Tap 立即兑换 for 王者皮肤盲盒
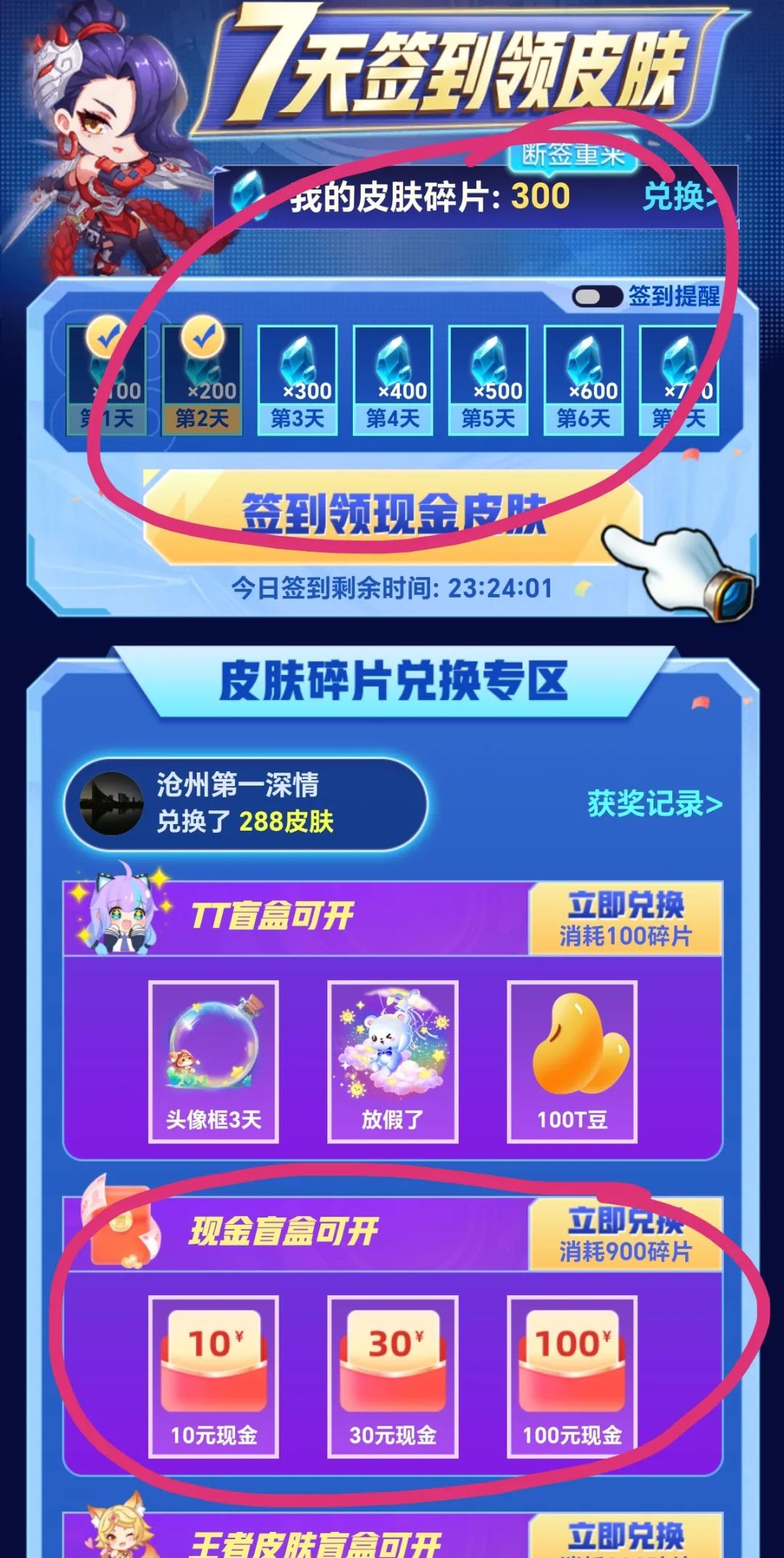 pos(626,1535)
